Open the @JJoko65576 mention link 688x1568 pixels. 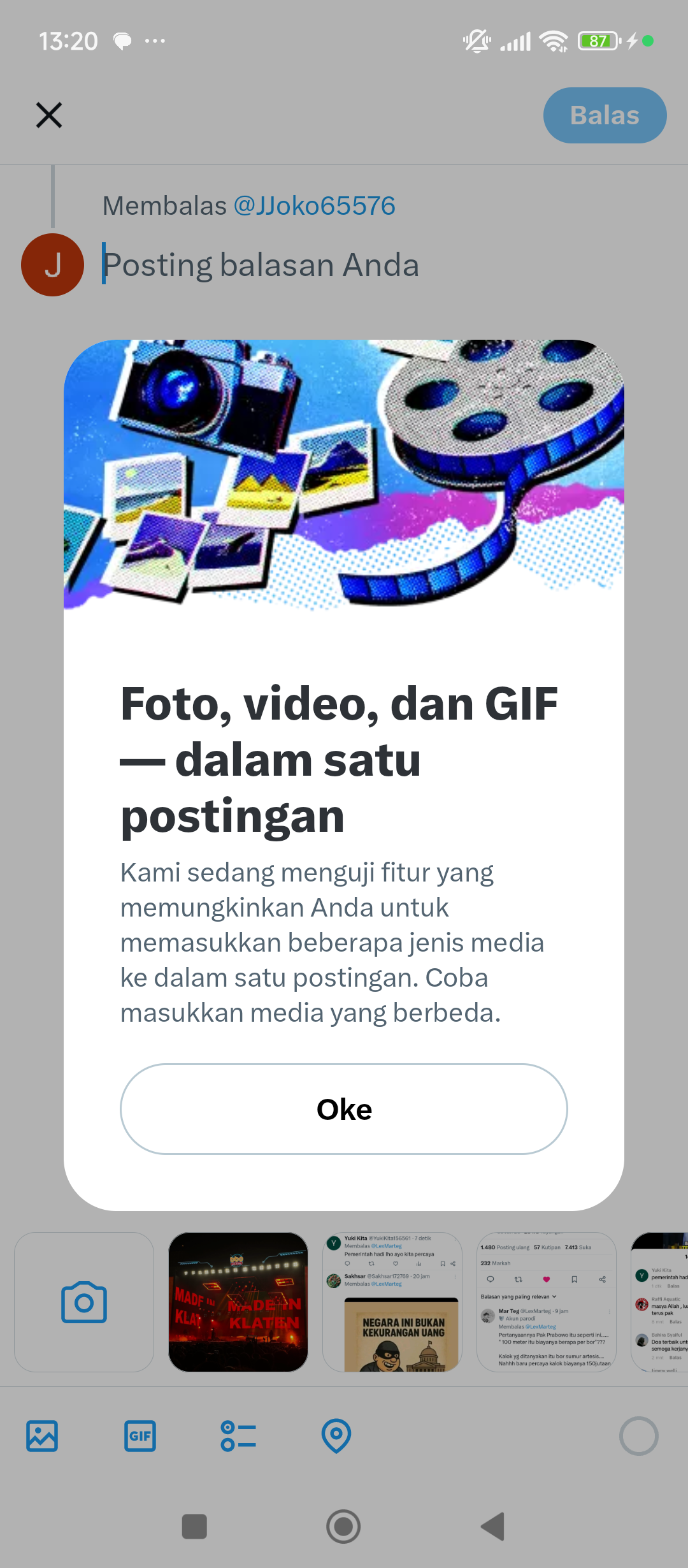click(x=315, y=206)
